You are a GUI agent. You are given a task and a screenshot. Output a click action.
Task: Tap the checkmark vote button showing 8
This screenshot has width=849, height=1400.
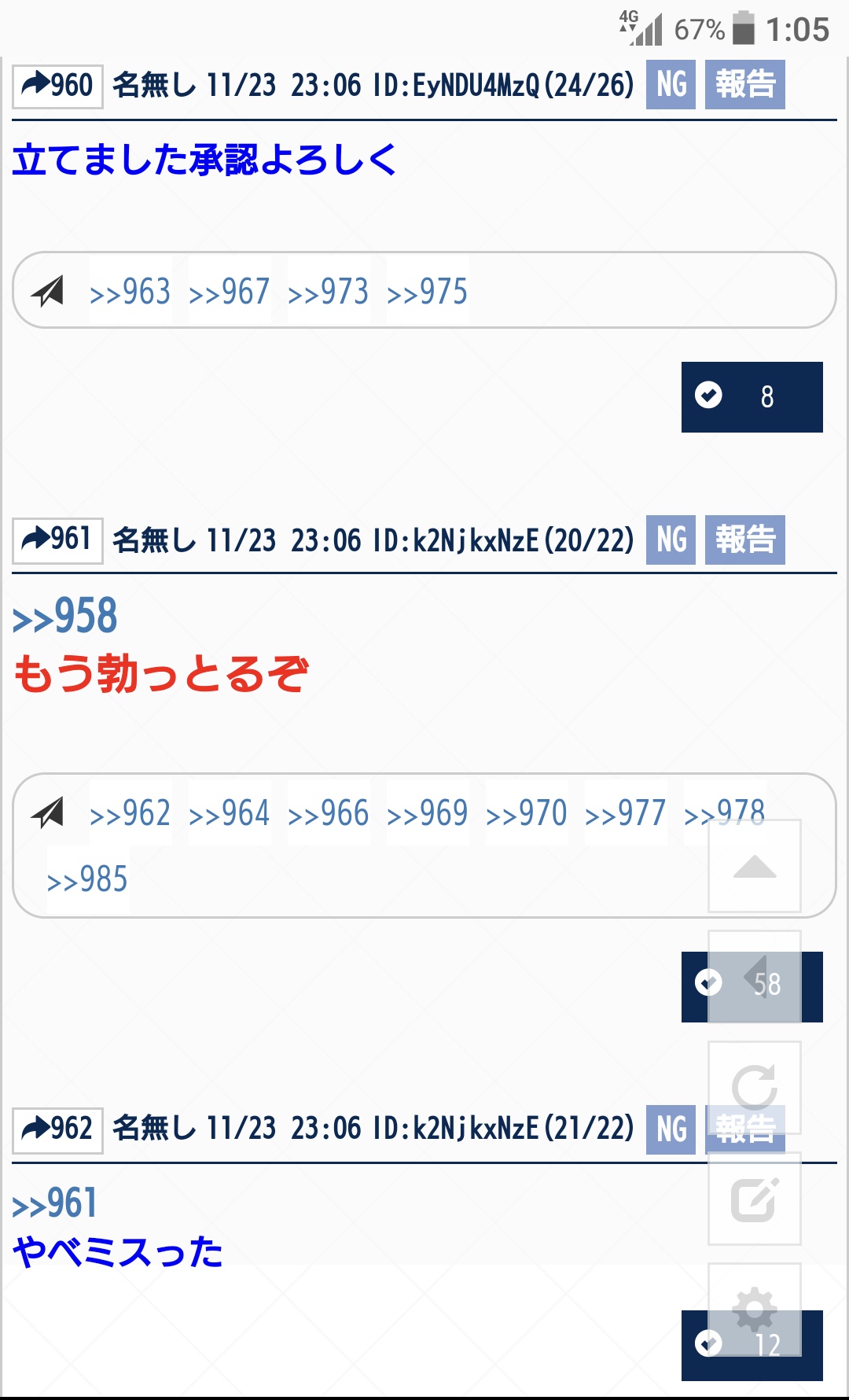[752, 396]
